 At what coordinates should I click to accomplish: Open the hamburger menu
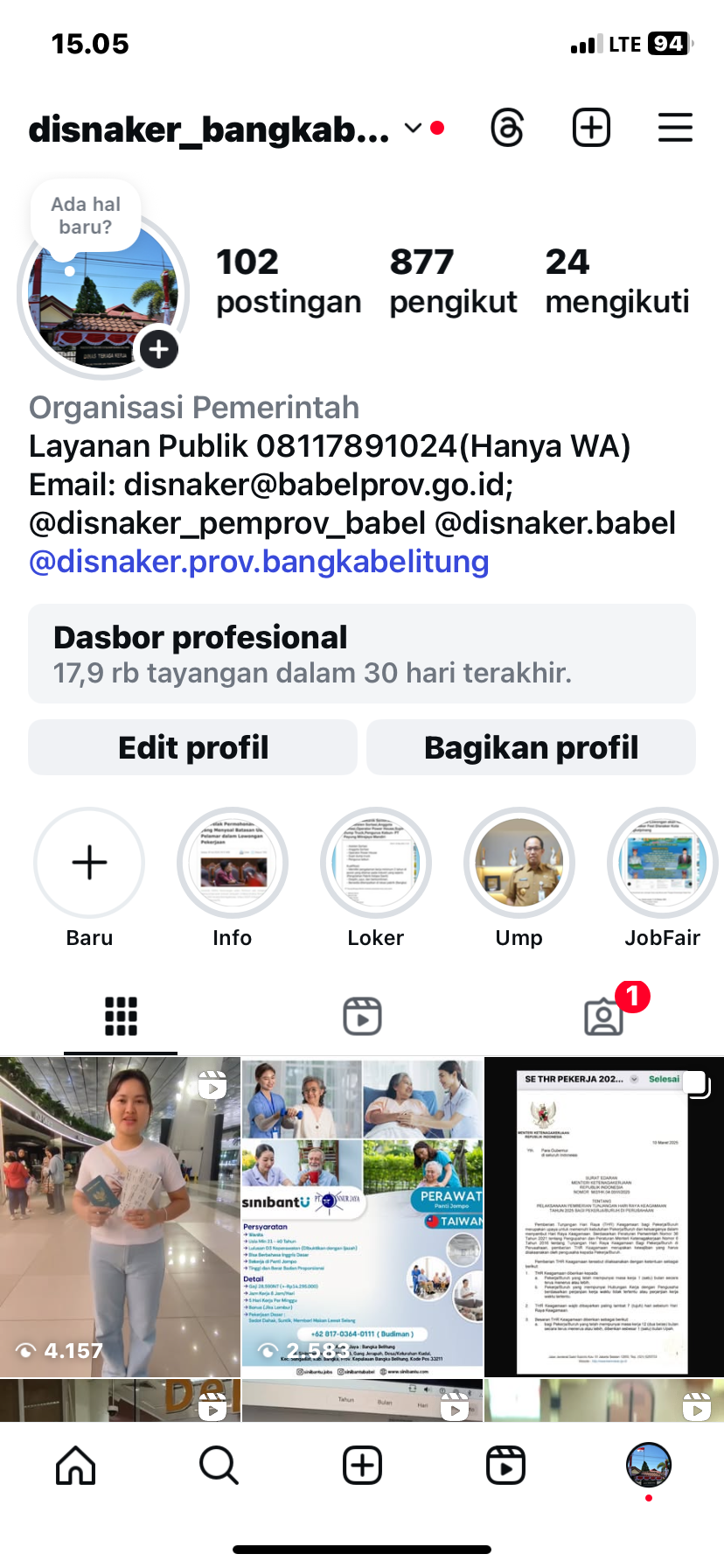(675, 129)
